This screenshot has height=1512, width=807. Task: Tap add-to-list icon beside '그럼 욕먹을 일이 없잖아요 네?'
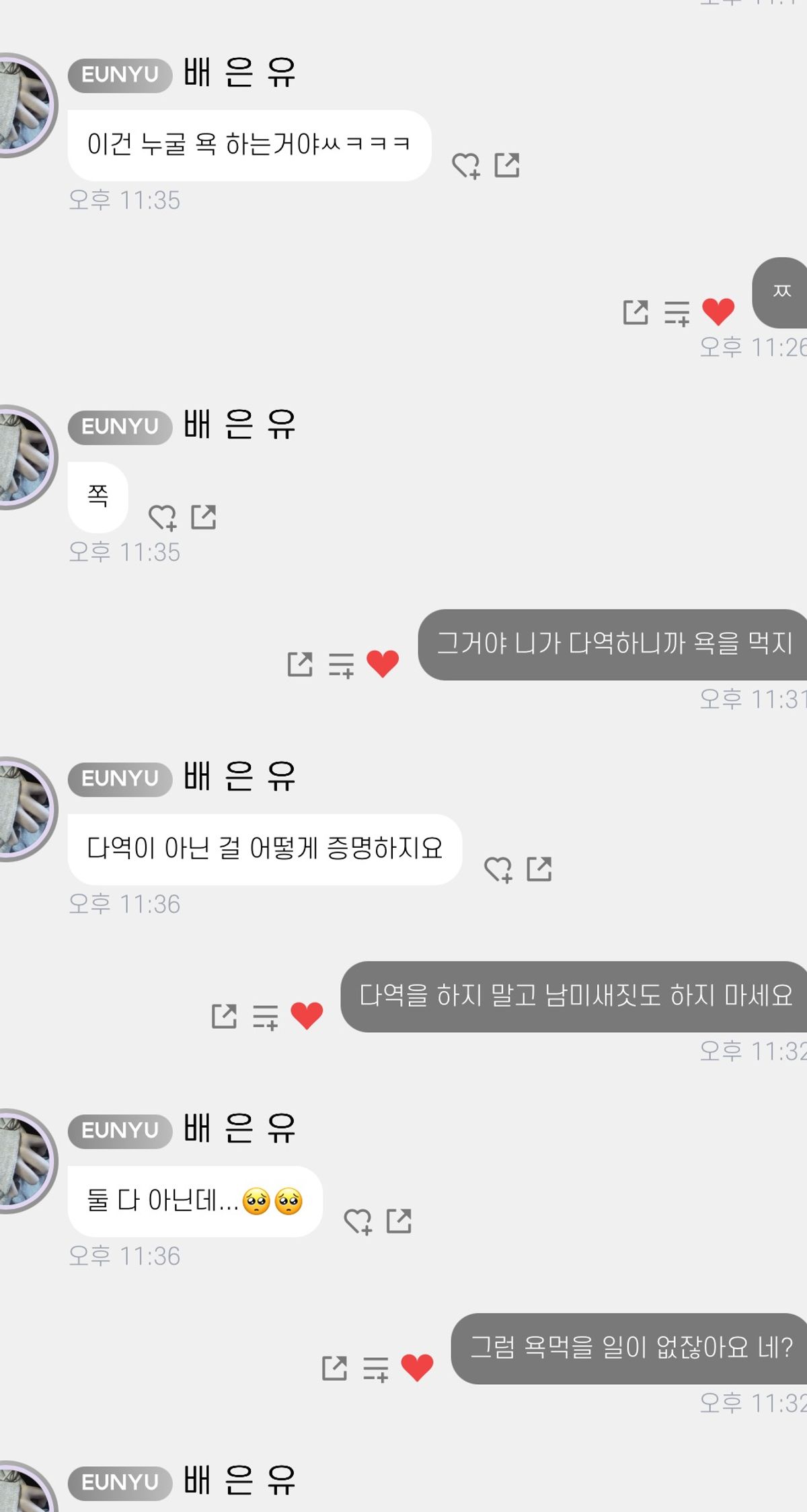click(375, 1369)
